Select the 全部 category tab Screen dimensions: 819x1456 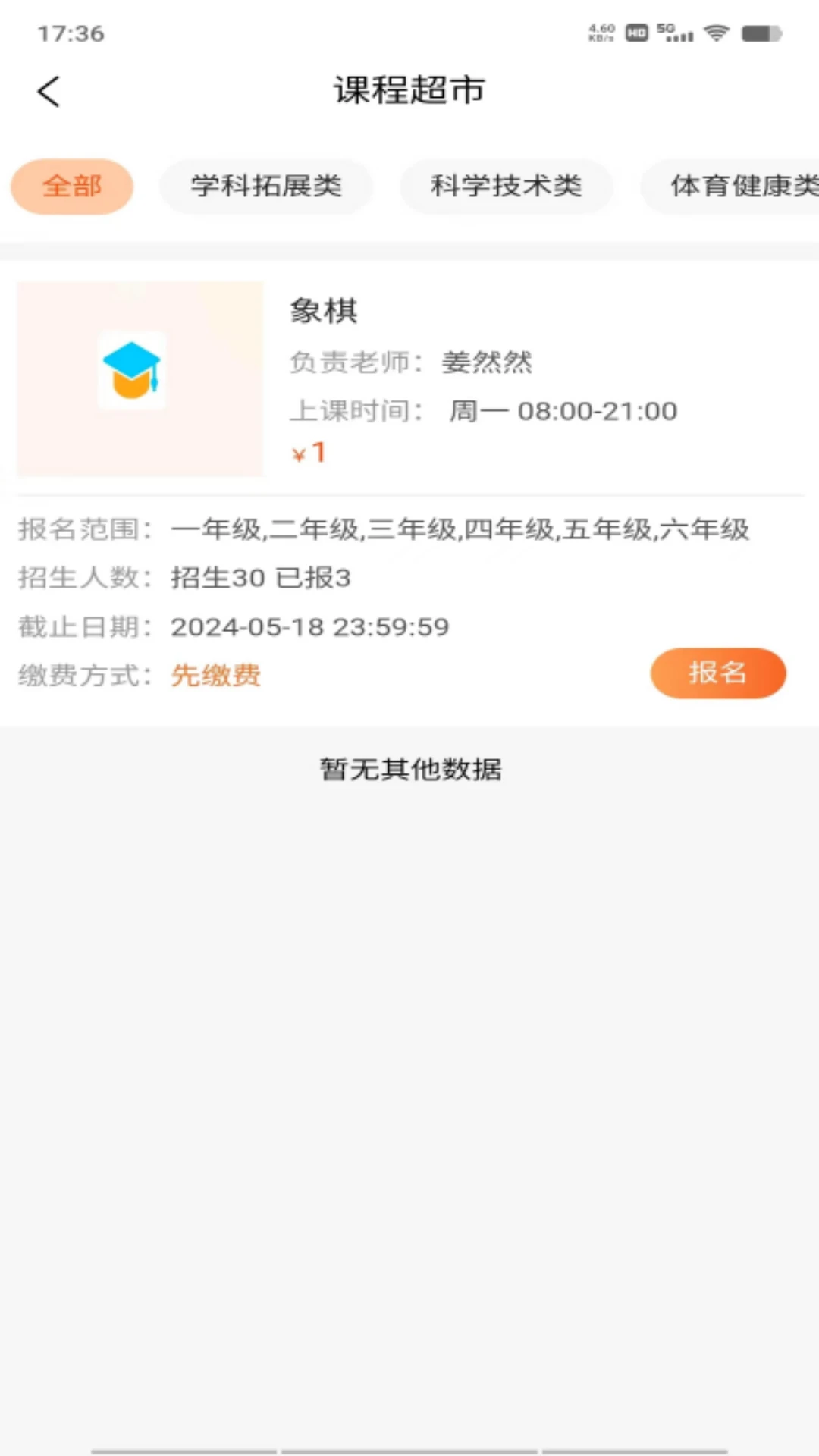click(71, 187)
